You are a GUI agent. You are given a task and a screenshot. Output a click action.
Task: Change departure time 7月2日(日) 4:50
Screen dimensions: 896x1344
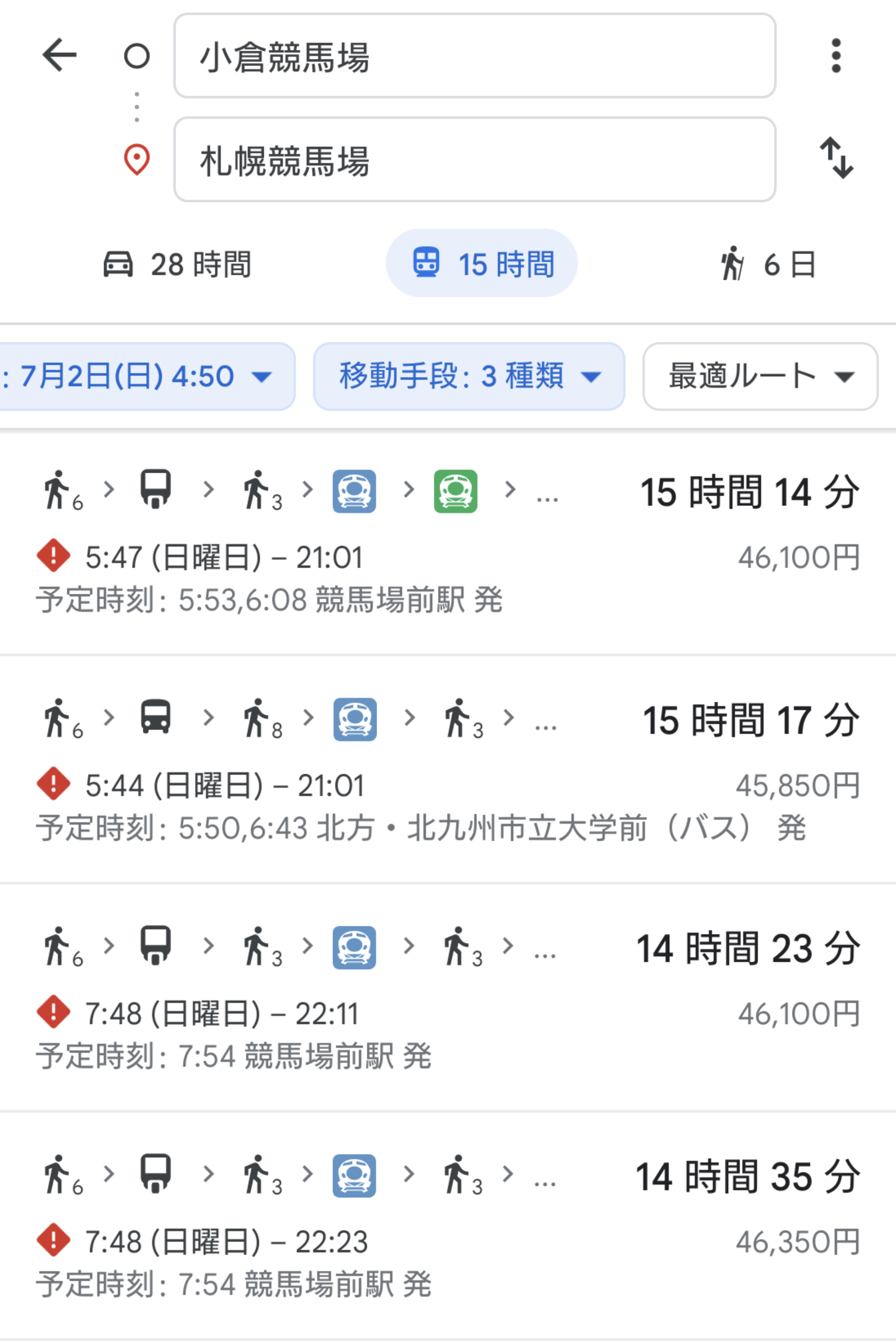pos(137,376)
